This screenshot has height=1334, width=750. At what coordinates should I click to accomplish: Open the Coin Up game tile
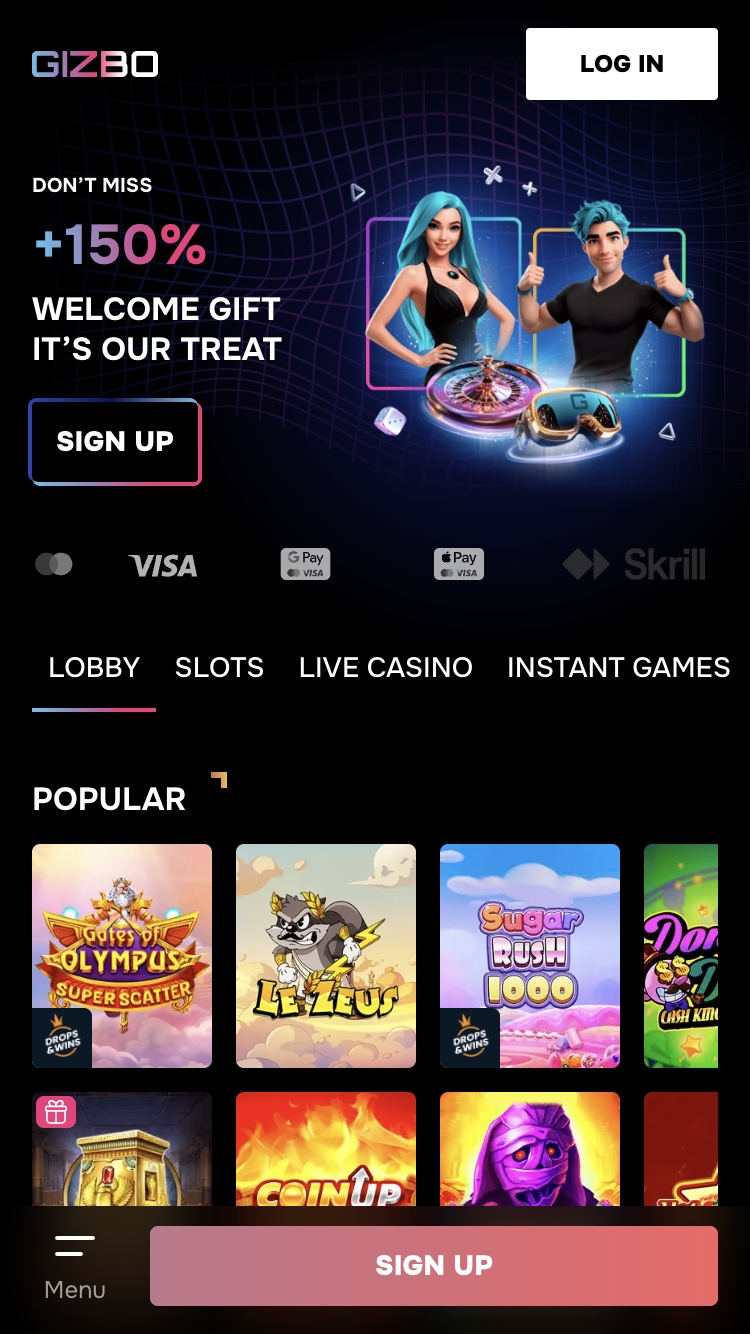[326, 1150]
